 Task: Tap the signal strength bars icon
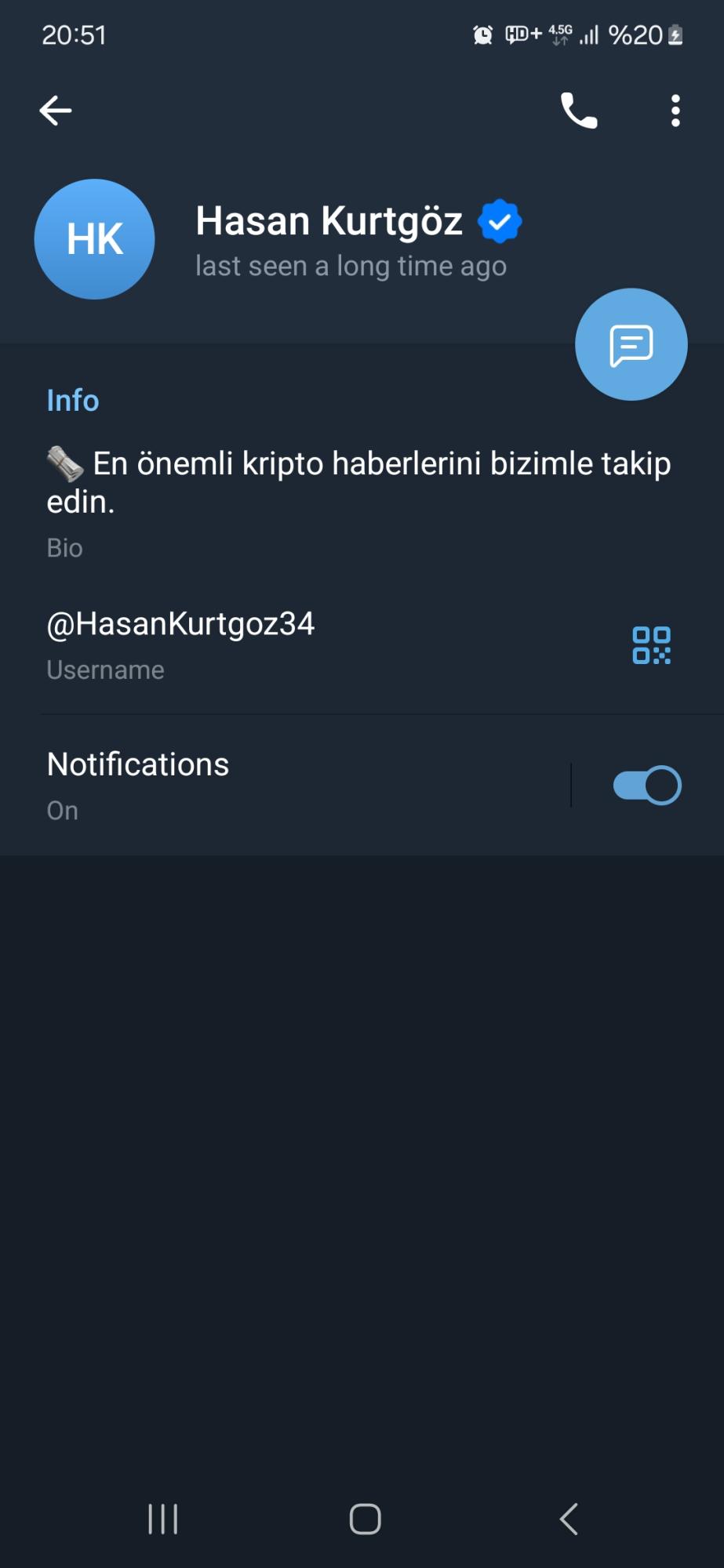tap(590, 34)
